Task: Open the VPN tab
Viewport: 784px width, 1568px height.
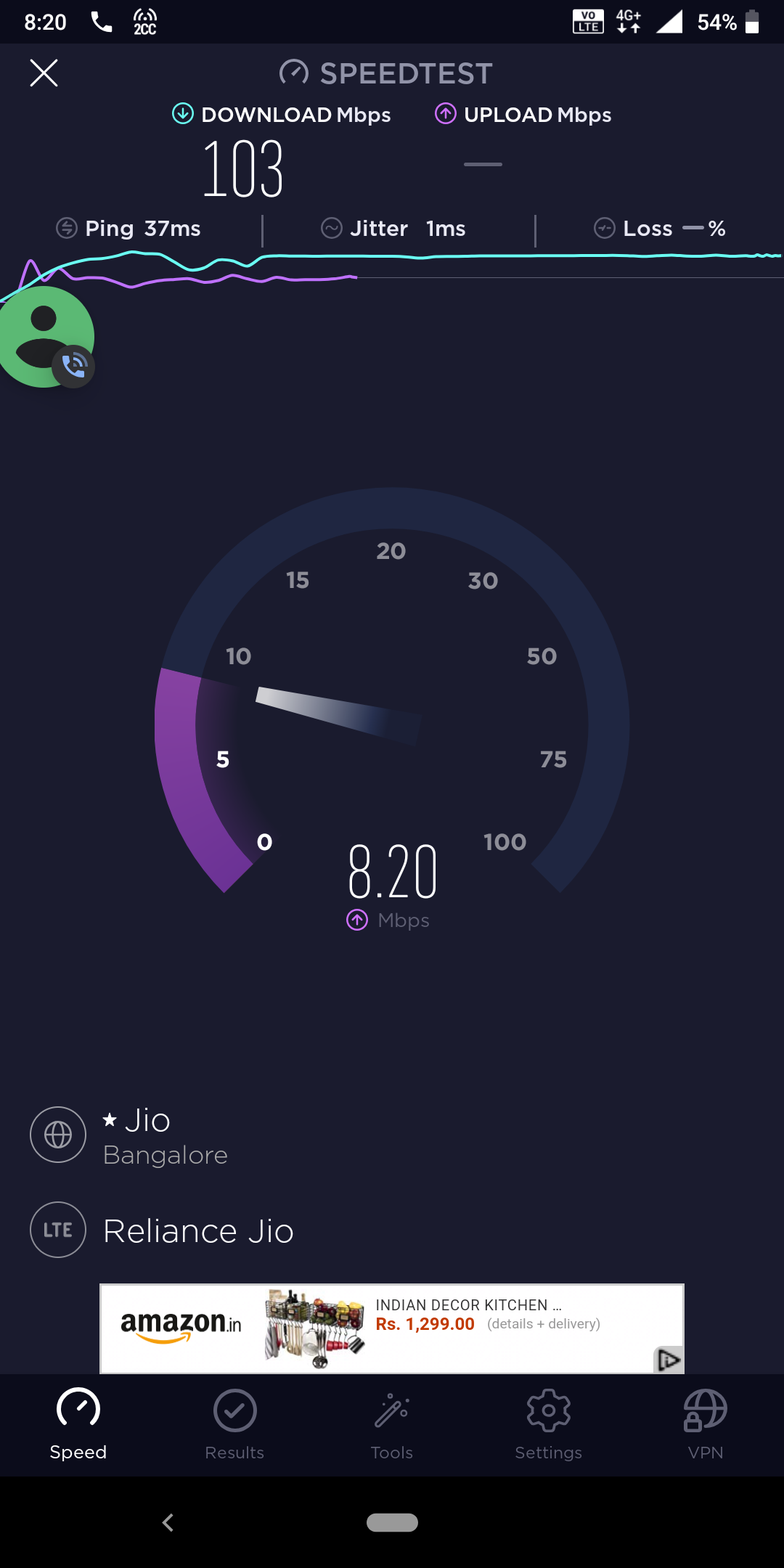Action: (x=706, y=1424)
